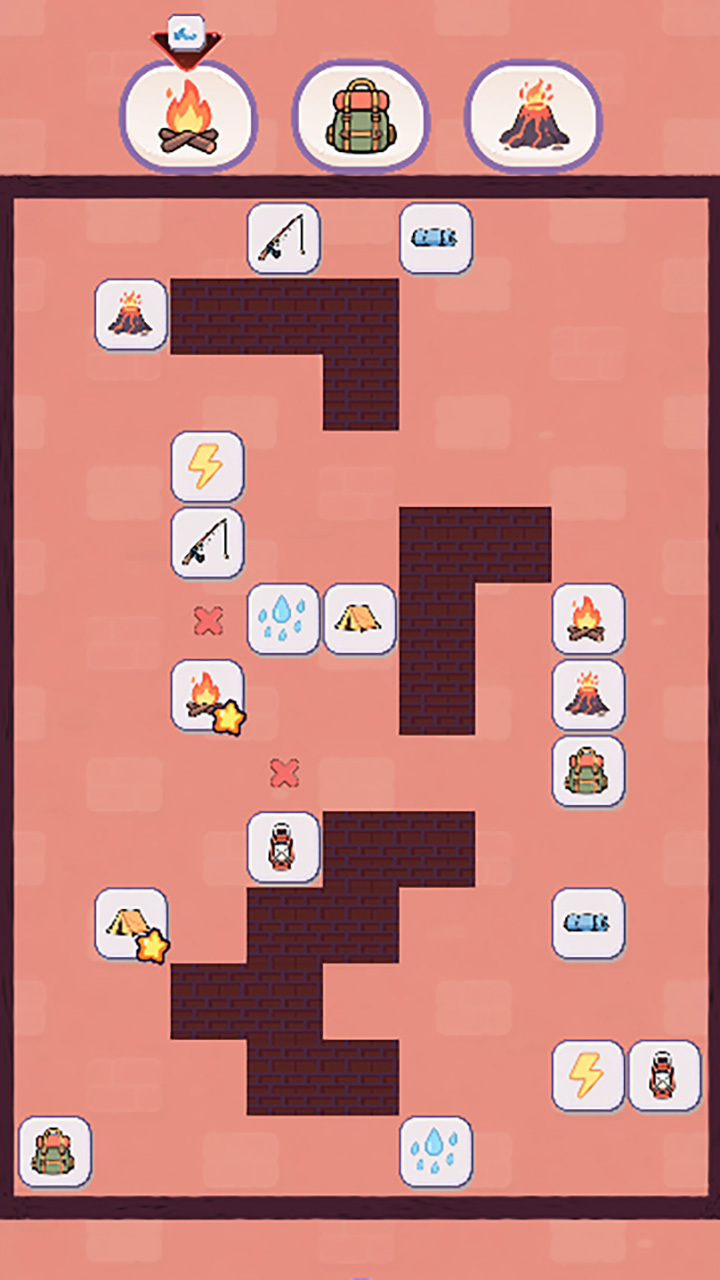The height and width of the screenshot is (1280, 720).
Task: Select the tent tile with the star badge
Action: pyautogui.click(x=131, y=924)
